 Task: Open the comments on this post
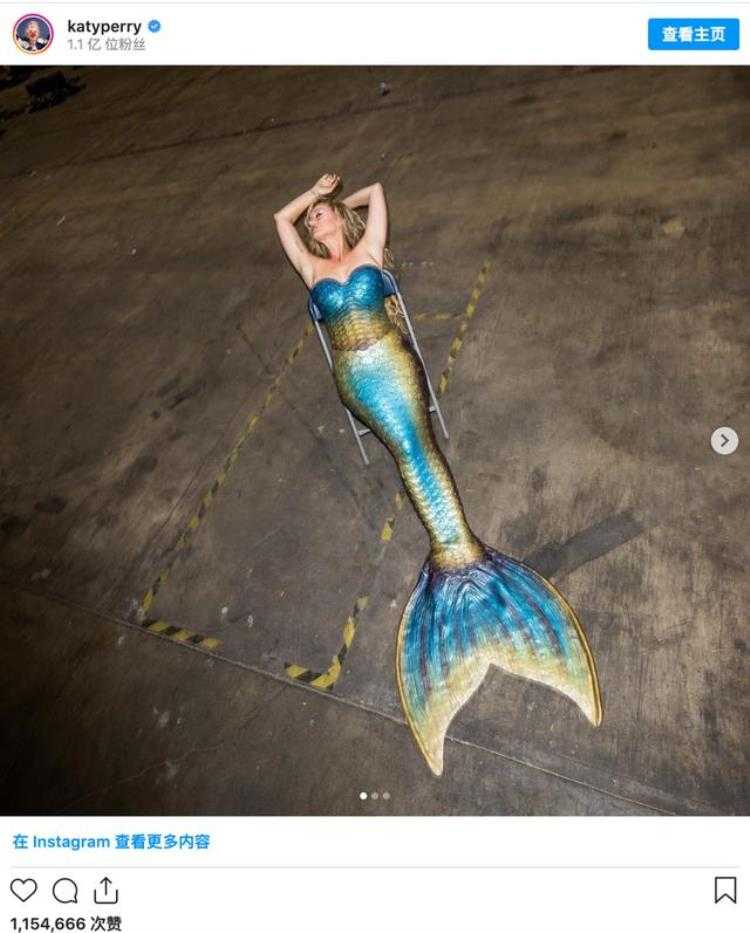(65, 890)
